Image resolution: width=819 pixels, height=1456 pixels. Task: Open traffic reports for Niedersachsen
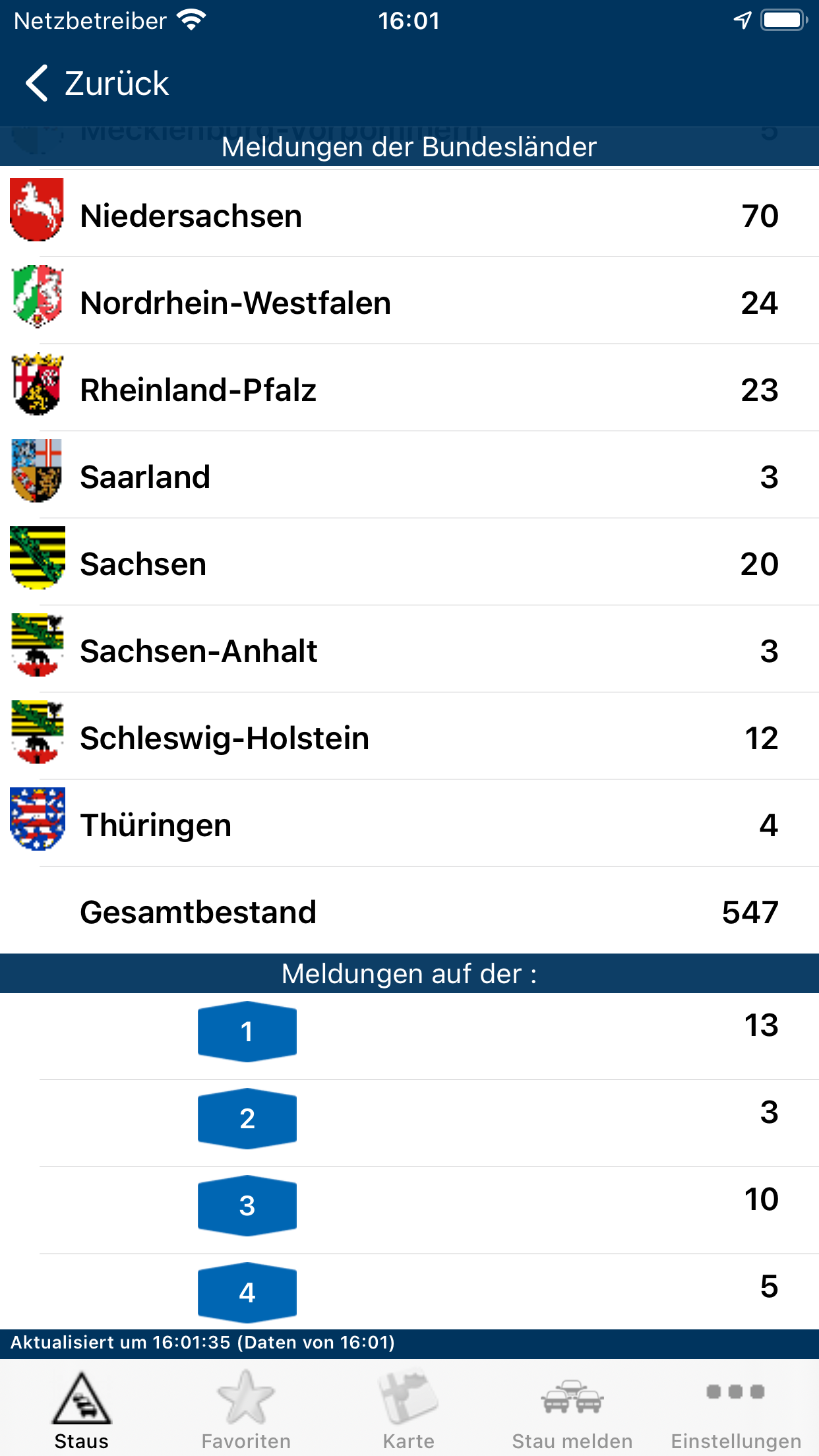tap(409, 216)
